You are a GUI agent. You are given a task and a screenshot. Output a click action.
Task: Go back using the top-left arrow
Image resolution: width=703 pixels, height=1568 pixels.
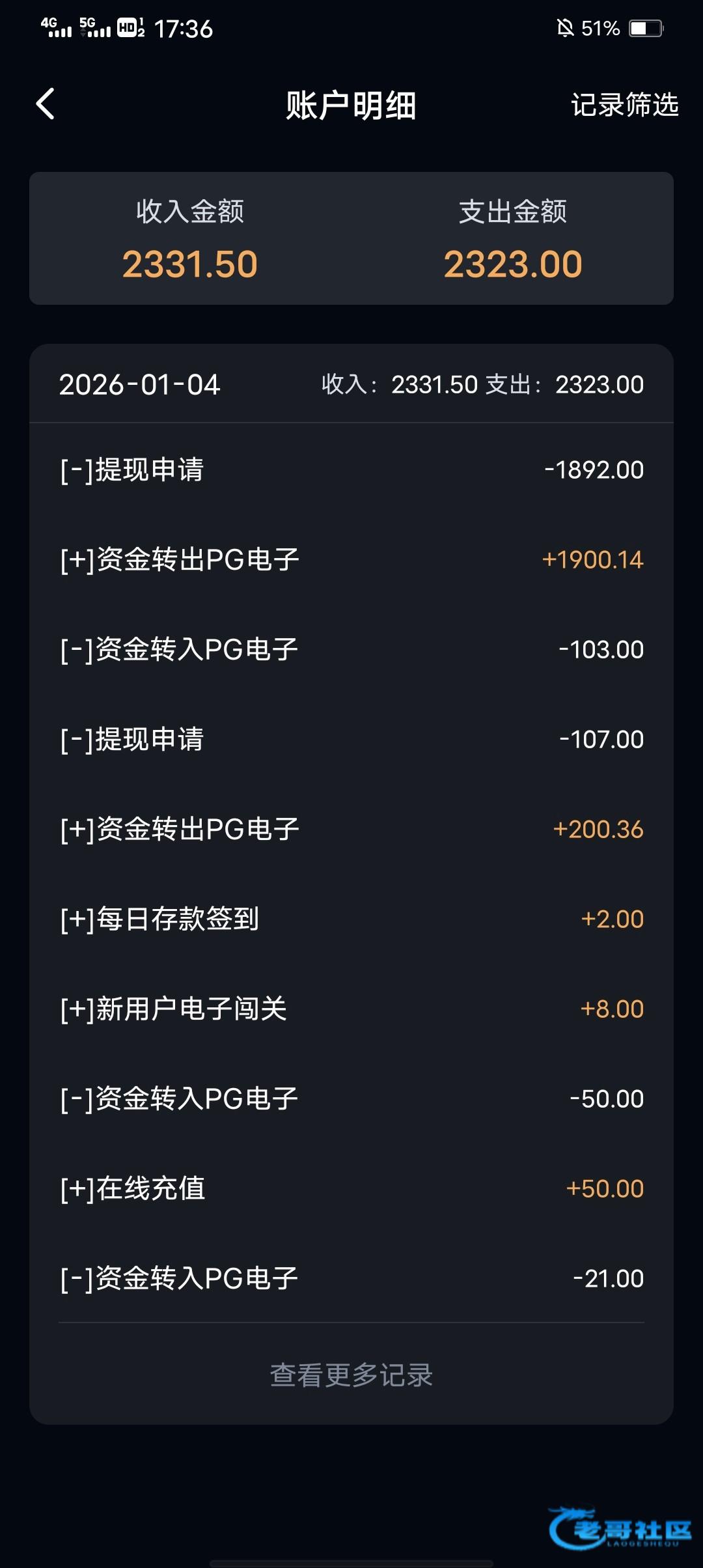click(x=45, y=104)
